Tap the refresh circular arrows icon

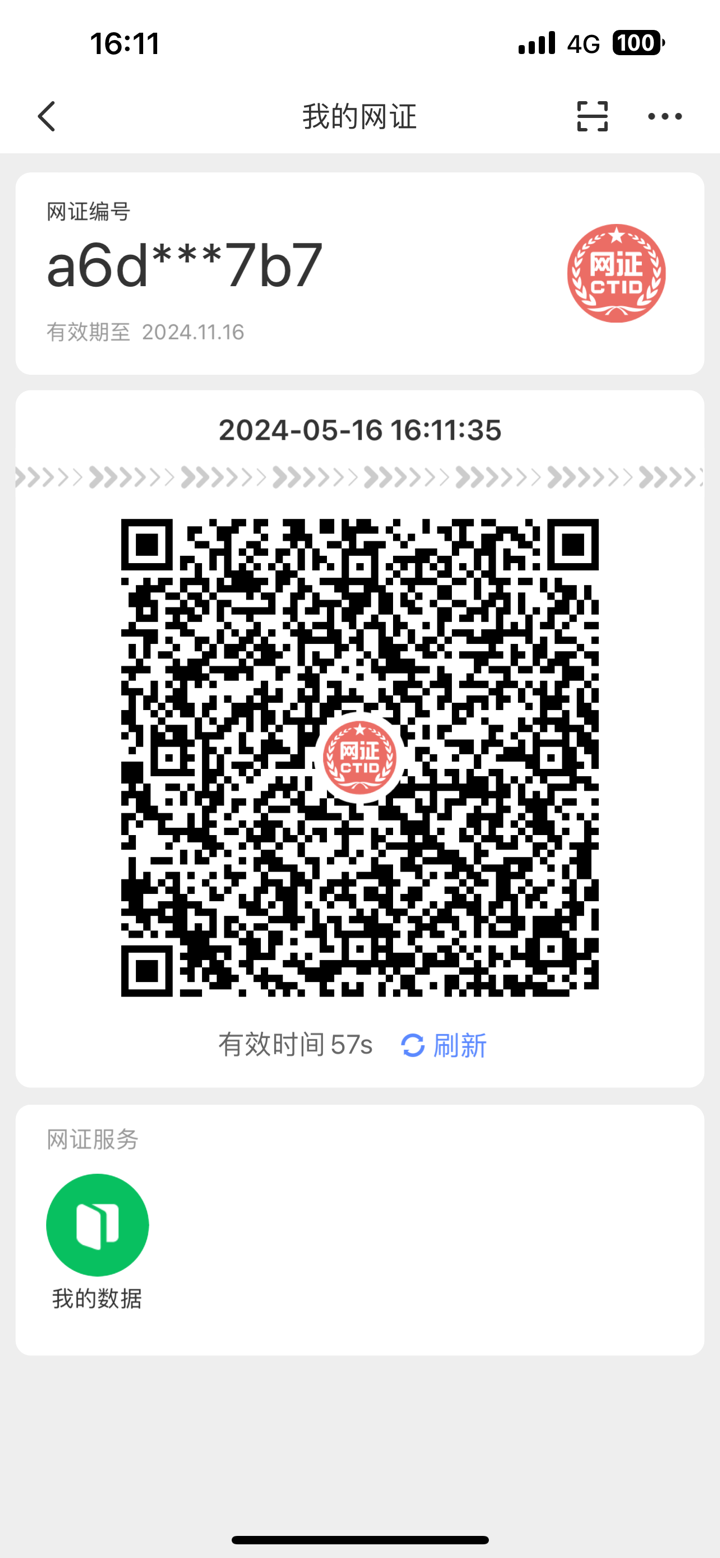click(x=411, y=1045)
